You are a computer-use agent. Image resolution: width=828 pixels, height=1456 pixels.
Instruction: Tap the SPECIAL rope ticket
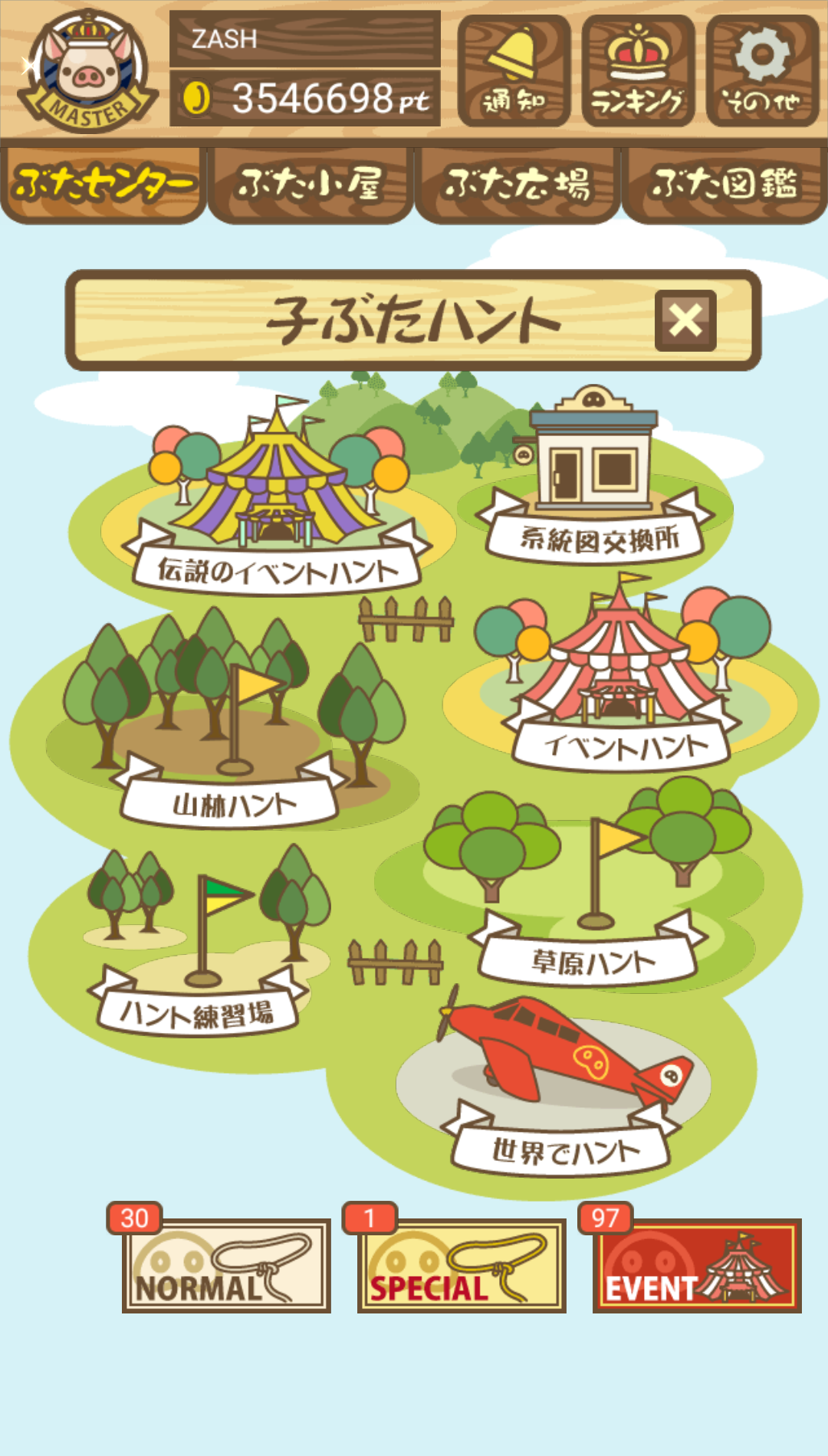461,1265
